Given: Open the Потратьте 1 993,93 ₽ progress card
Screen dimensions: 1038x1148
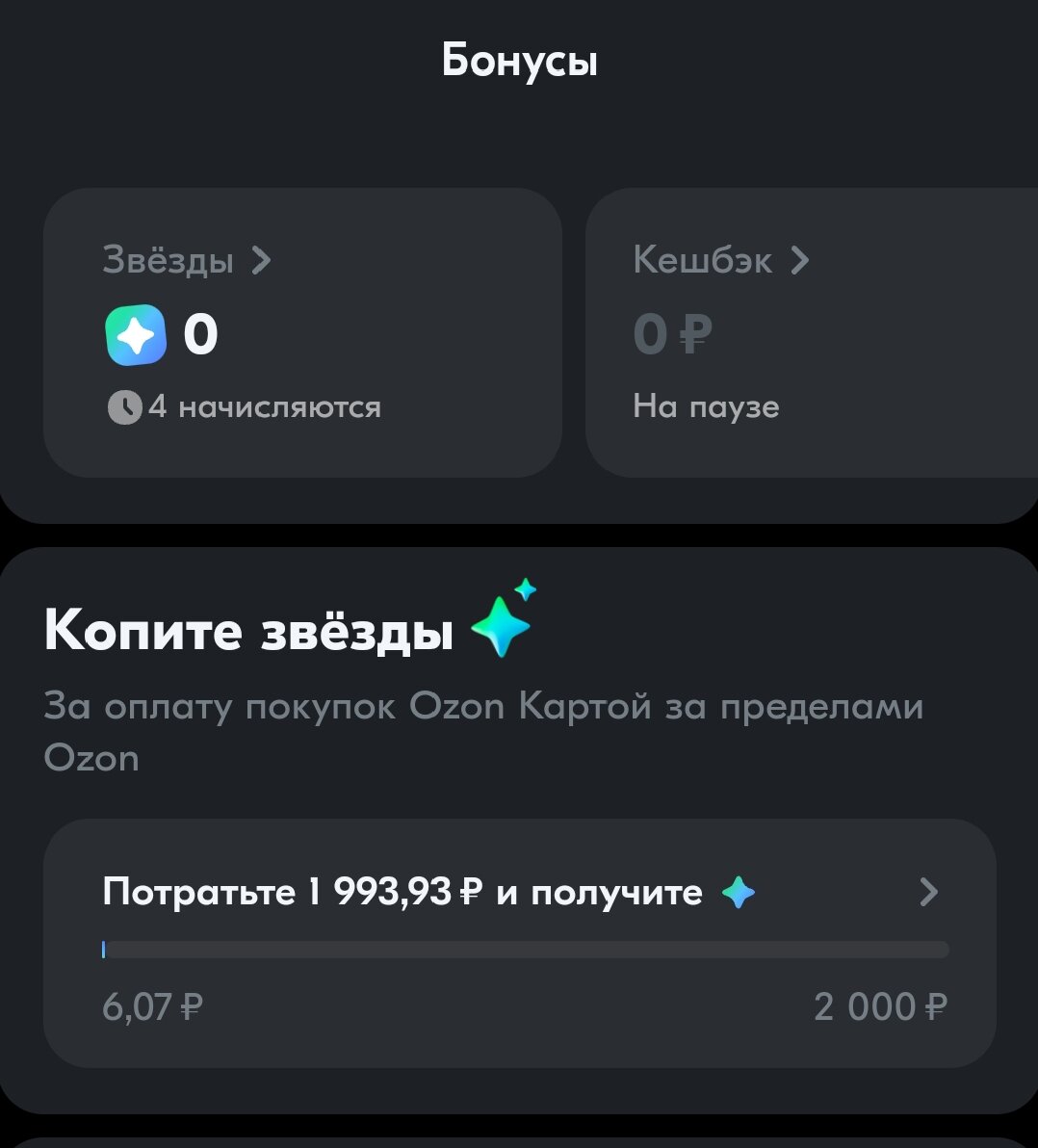Looking at the screenshot, I should (519, 943).
